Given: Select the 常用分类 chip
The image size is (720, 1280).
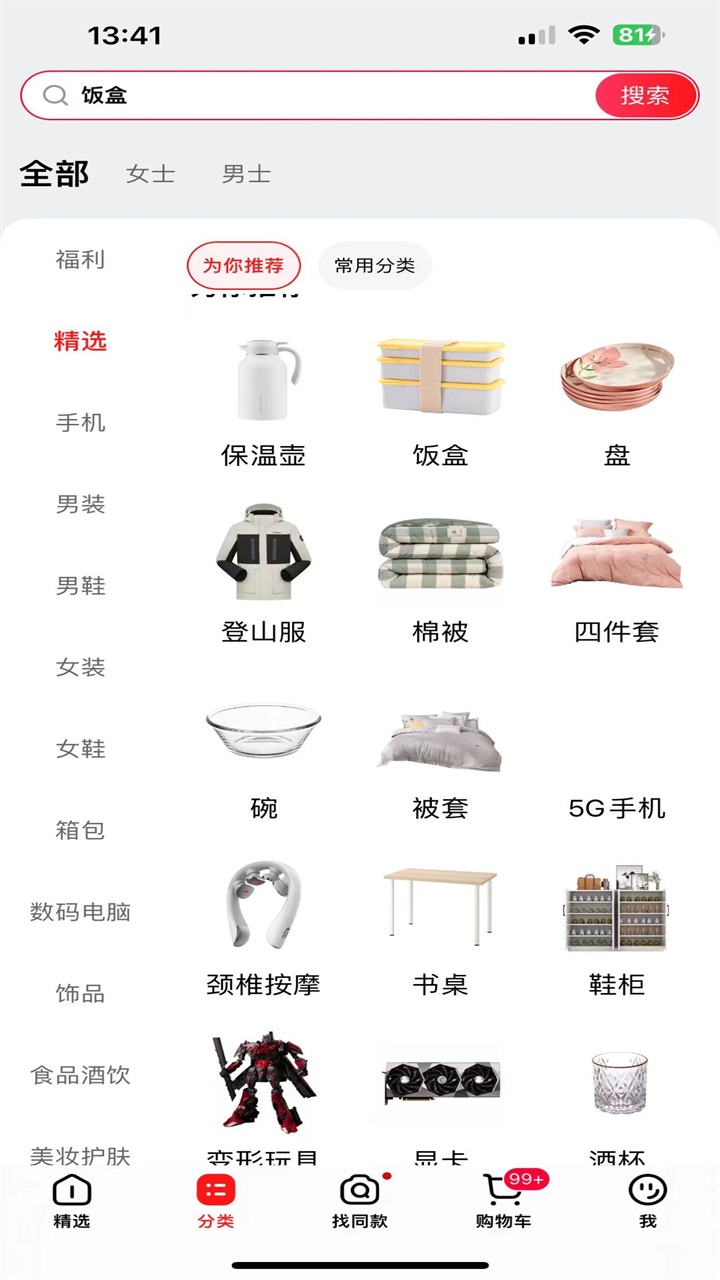Looking at the screenshot, I should (375, 266).
